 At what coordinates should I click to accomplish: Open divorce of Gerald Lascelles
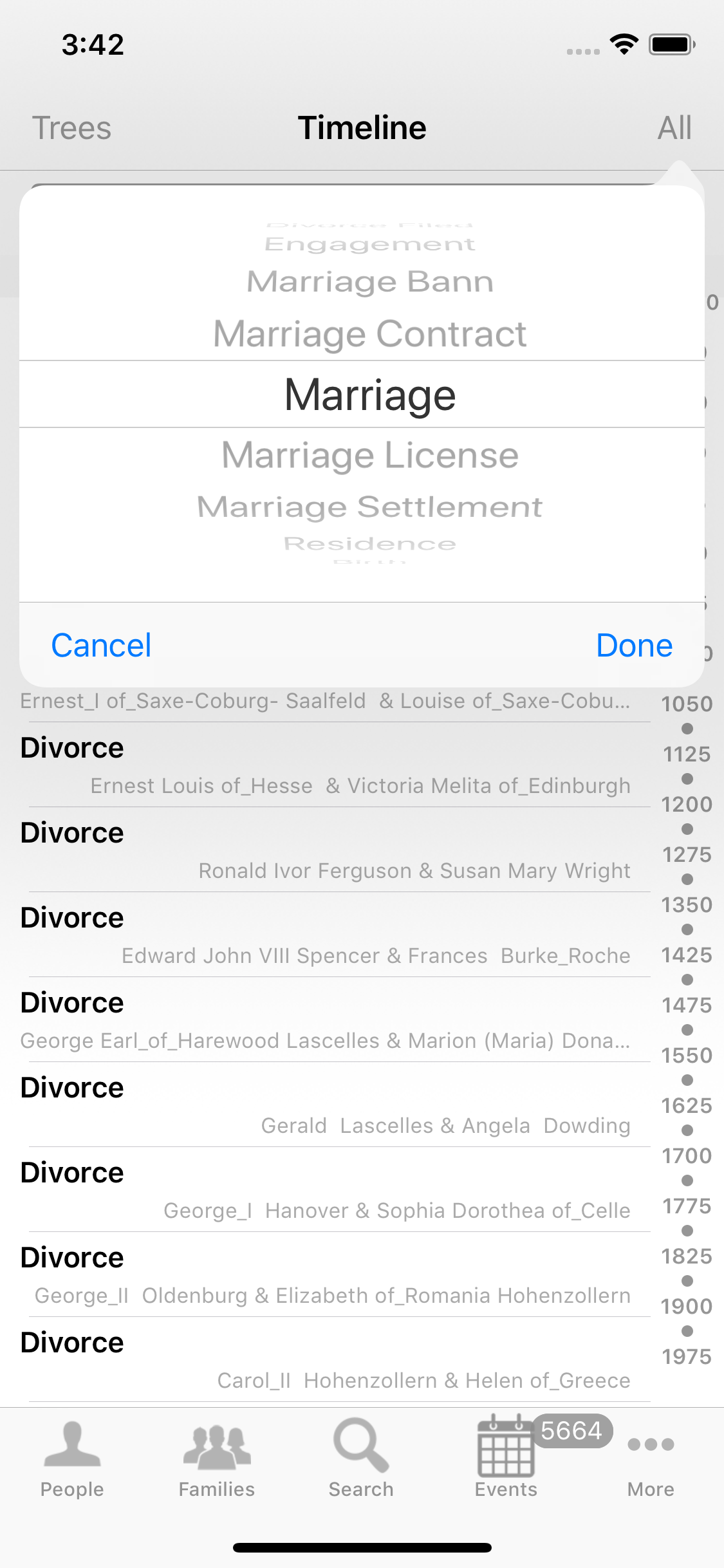335,1106
